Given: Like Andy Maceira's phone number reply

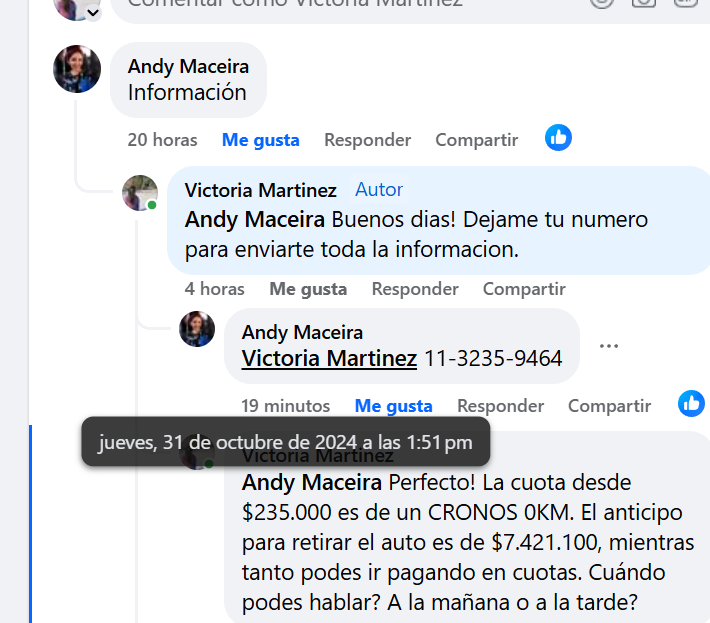Looking at the screenshot, I should tap(393, 406).
